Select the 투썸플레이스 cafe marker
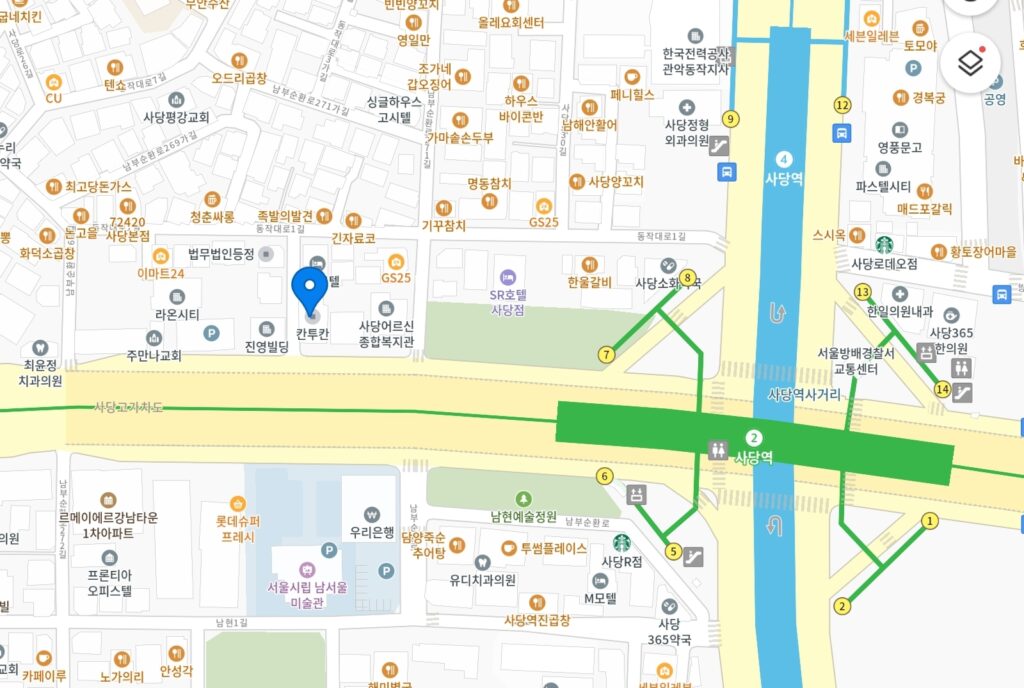1024x688 pixels. (509, 548)
